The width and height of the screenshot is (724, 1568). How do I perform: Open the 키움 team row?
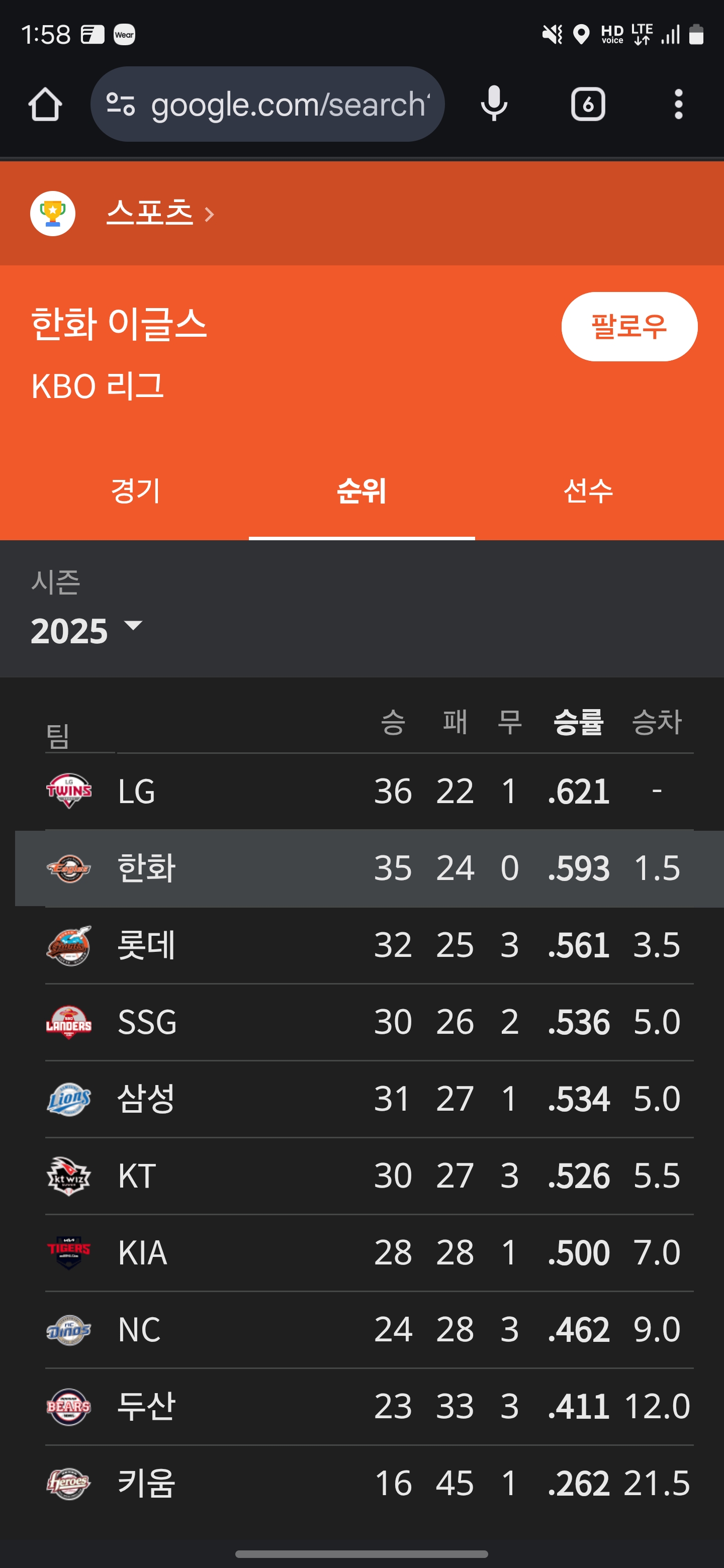click(x=369, y=1484)
